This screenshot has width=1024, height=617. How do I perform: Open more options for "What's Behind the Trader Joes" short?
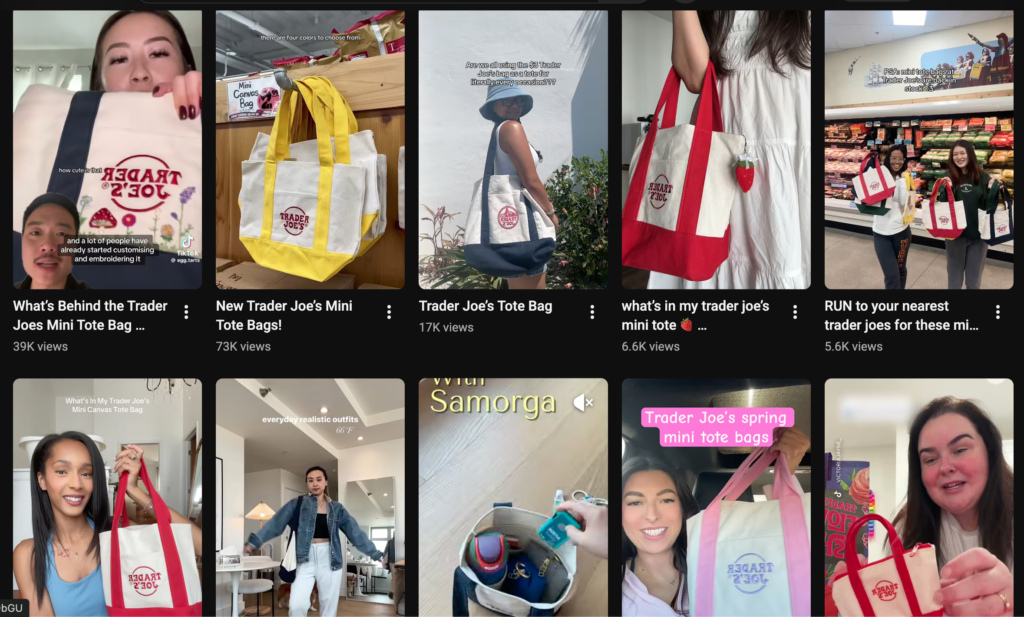pos(186,313)
